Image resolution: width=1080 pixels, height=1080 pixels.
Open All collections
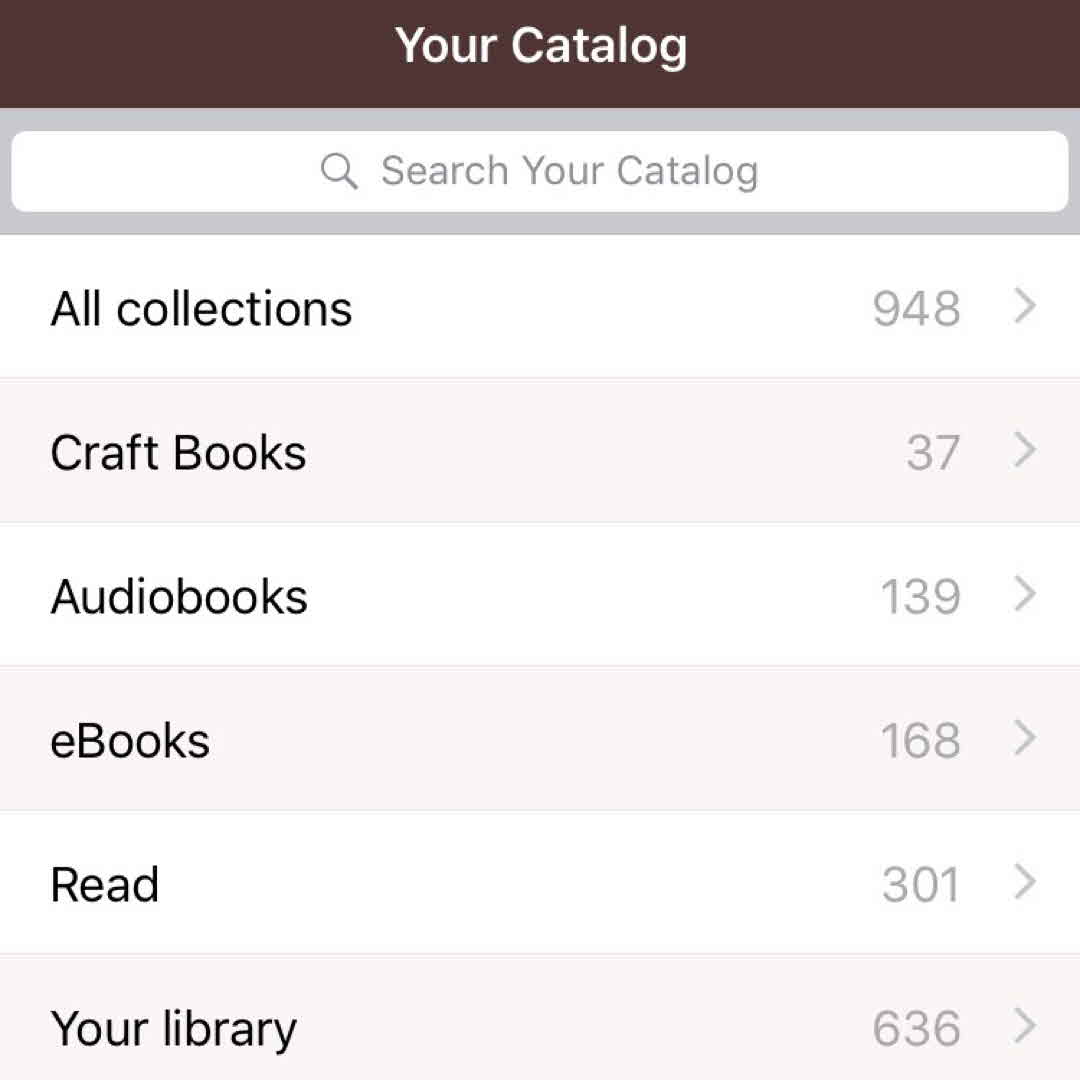coord(540,307)
